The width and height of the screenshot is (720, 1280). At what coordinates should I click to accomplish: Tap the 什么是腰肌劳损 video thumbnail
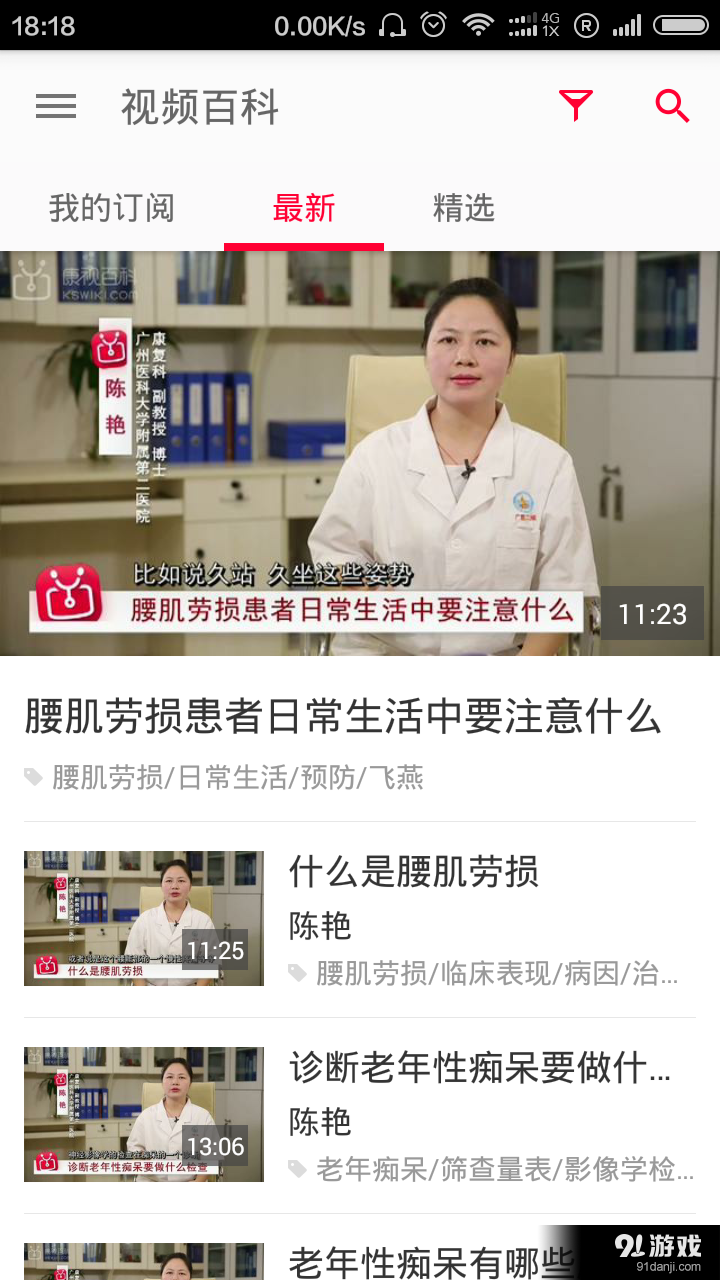(x=143, y=917)
